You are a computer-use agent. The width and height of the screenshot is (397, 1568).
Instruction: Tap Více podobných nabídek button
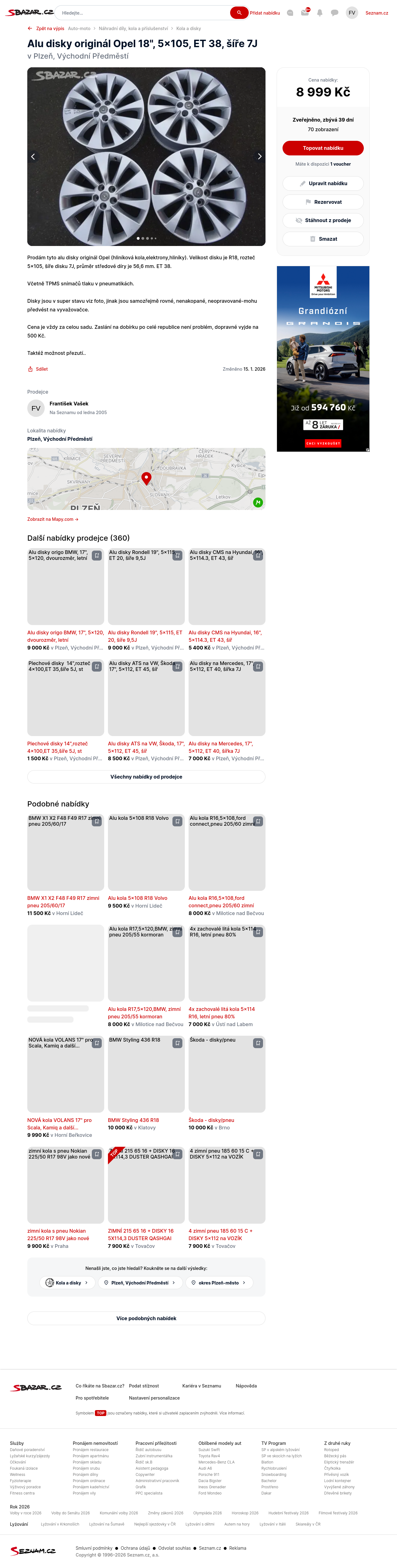point(146,1318)
